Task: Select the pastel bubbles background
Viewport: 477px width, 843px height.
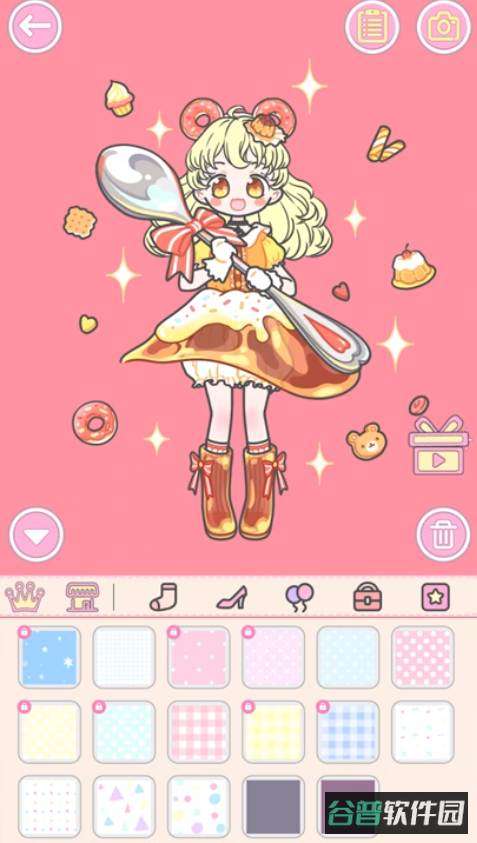Action: point(198,806)
